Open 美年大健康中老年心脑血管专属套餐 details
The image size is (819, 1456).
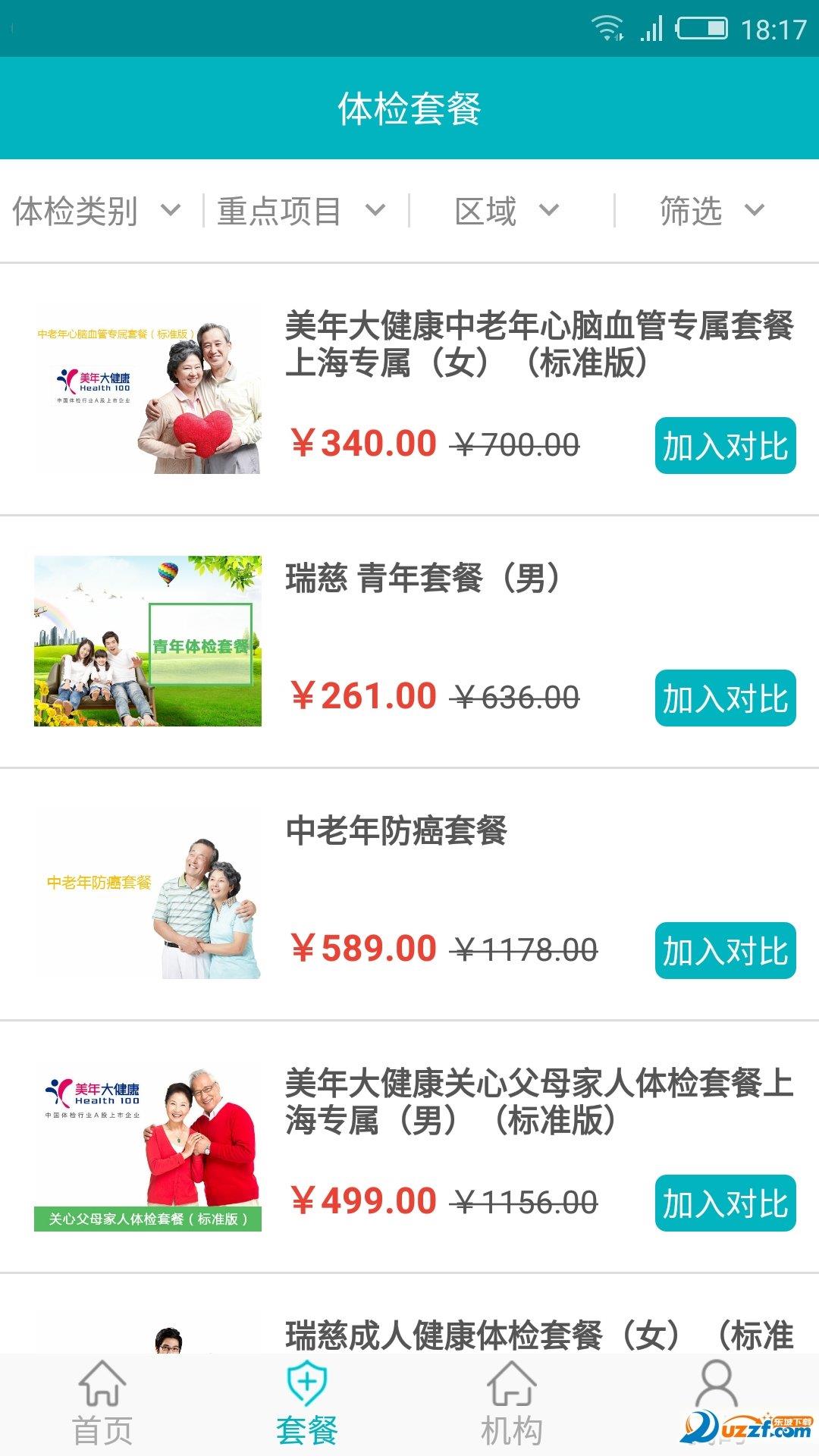pos(538,344)
